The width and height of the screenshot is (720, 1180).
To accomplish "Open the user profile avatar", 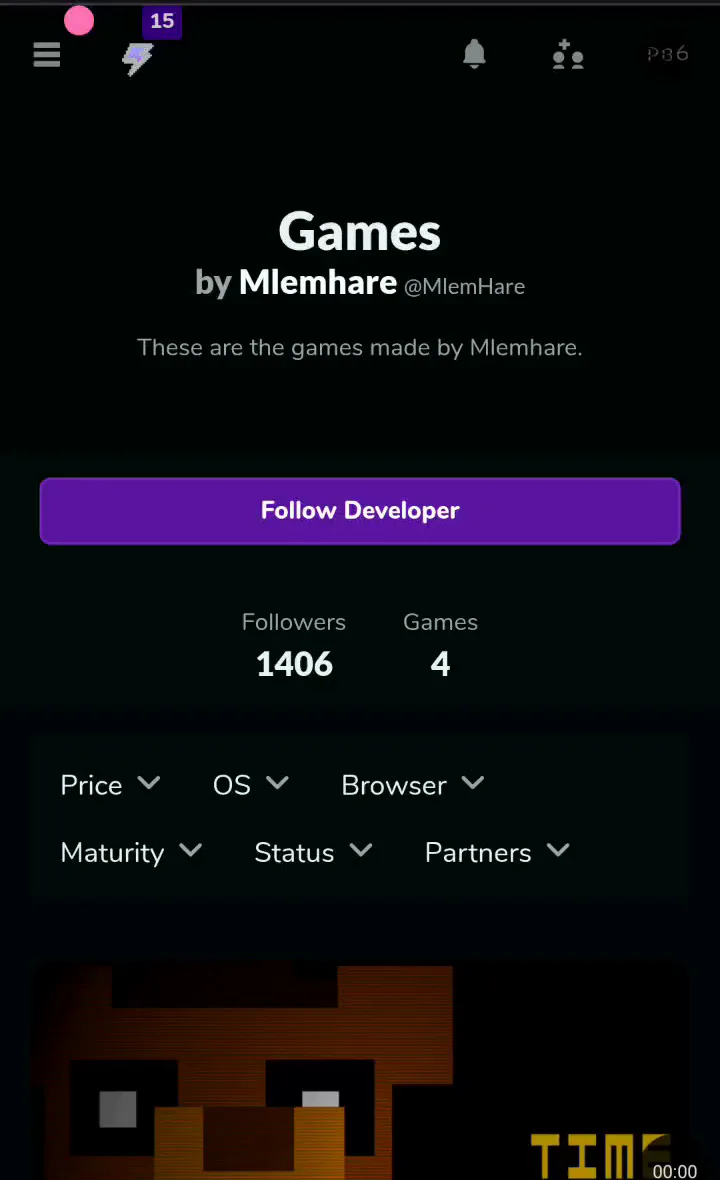I will pos(667,55).
